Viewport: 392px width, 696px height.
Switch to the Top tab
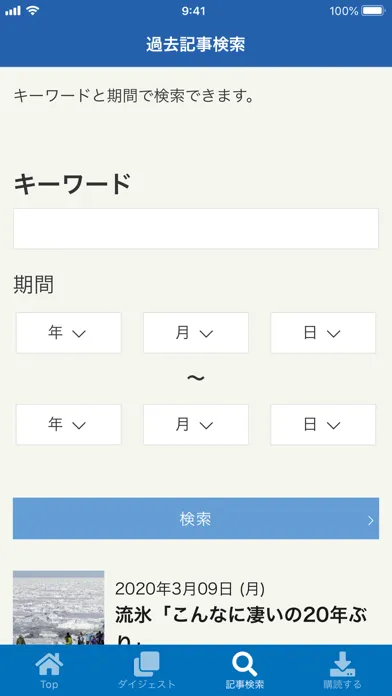coord(49,670)
